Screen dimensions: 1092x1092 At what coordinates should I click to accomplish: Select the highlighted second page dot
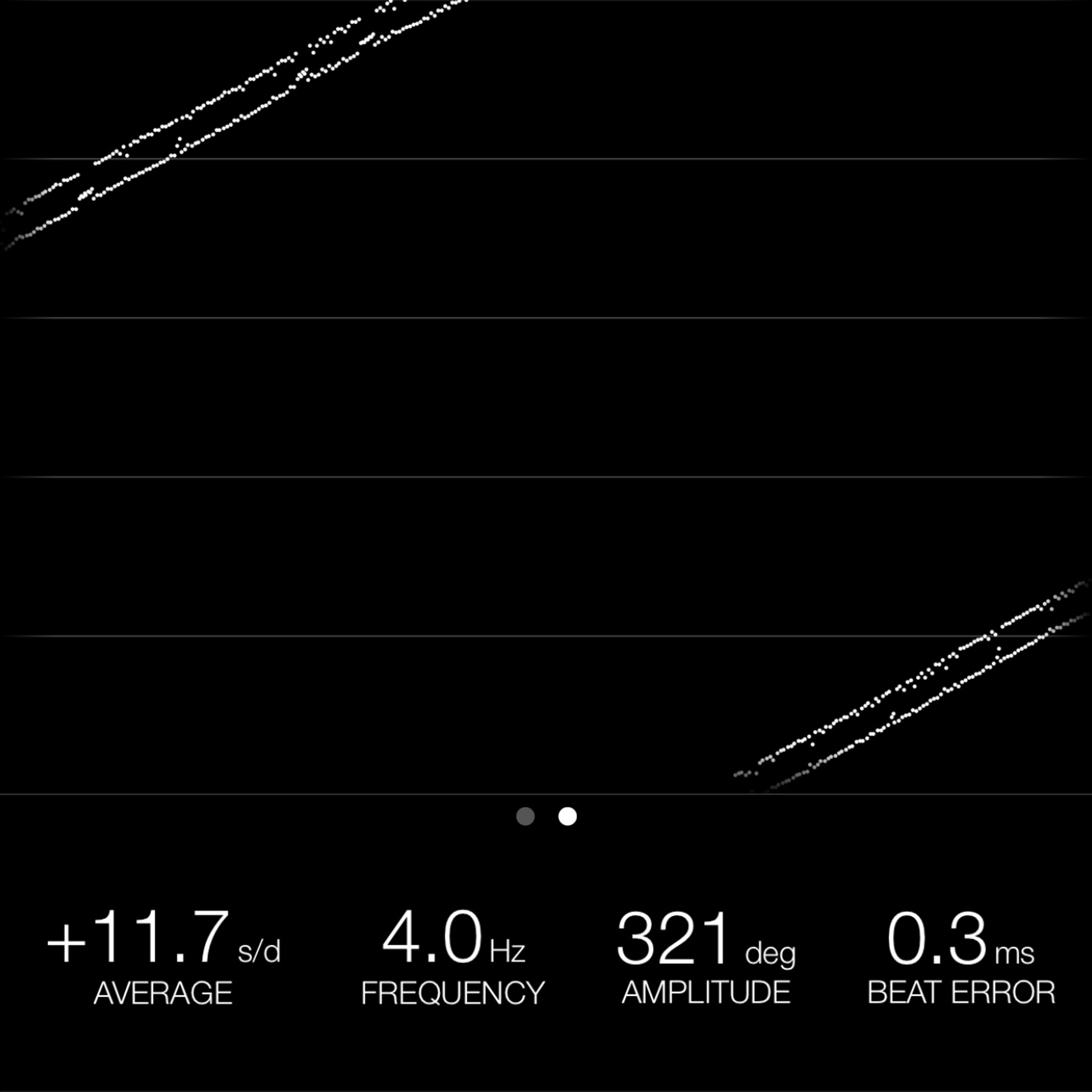[x=568, y=816]
